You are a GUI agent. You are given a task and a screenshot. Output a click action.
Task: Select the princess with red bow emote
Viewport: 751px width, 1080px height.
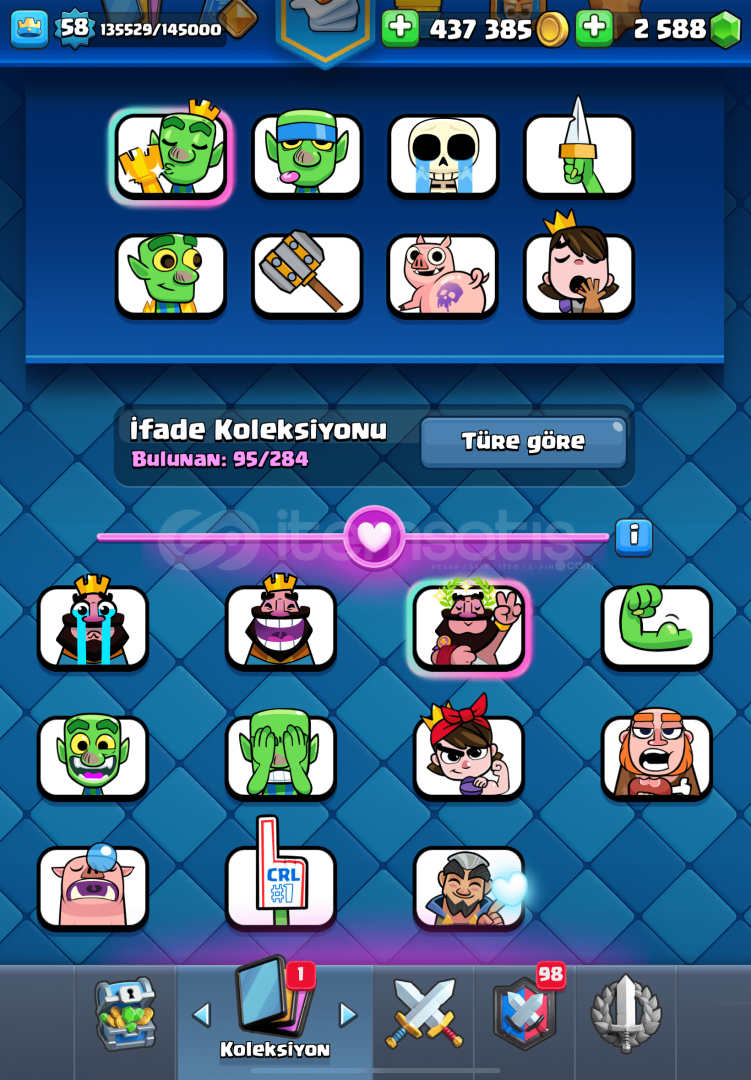(469, 755)
